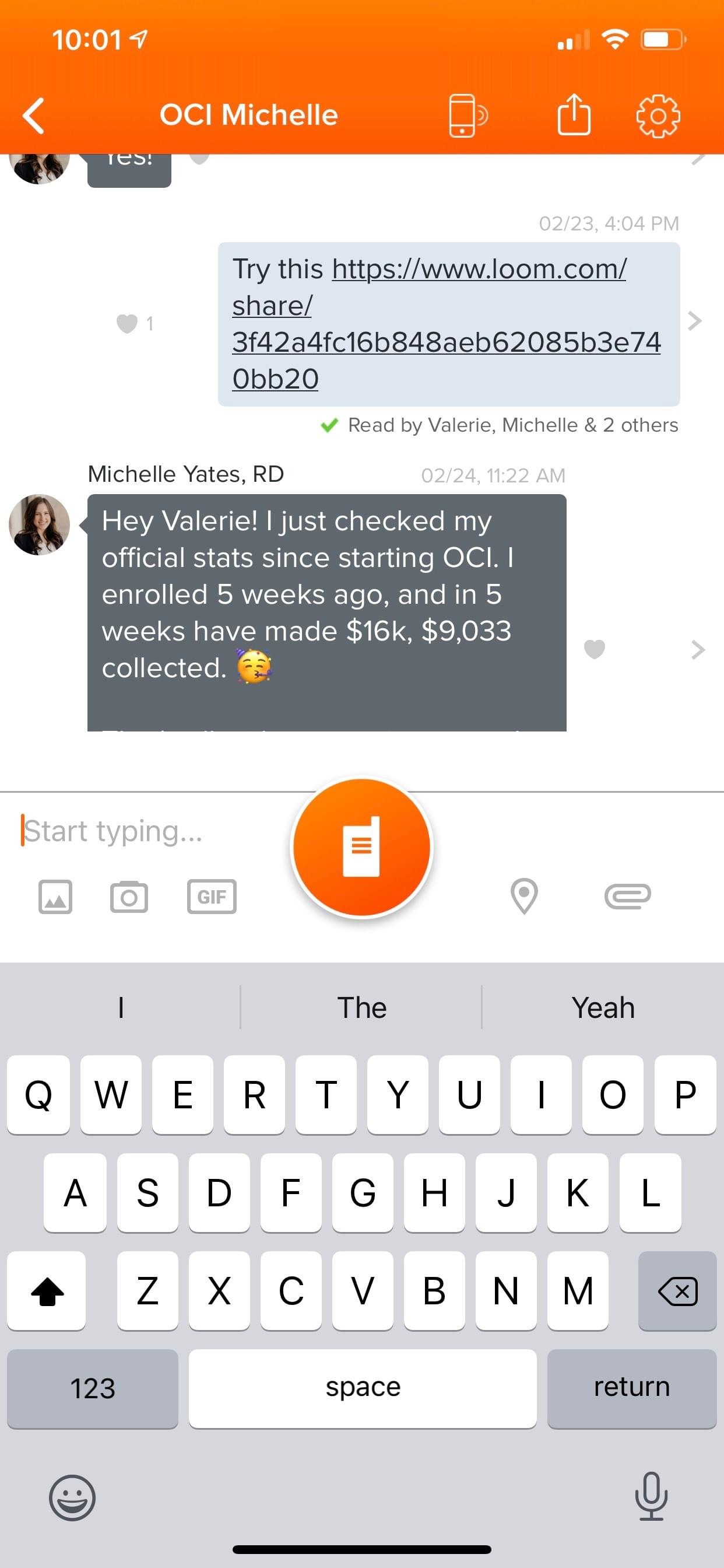Attach a photo from gallery

(55, 897)
